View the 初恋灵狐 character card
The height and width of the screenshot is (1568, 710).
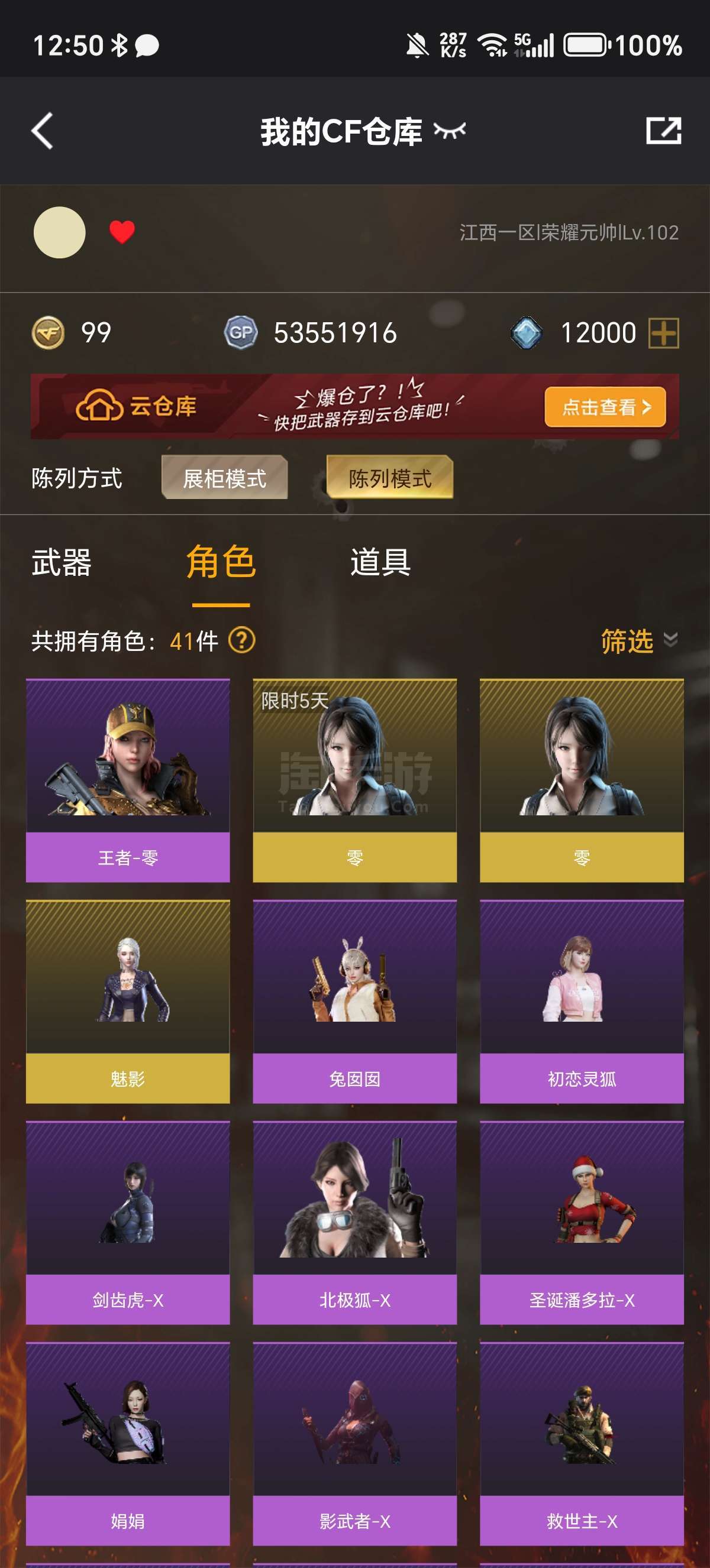582,1002
